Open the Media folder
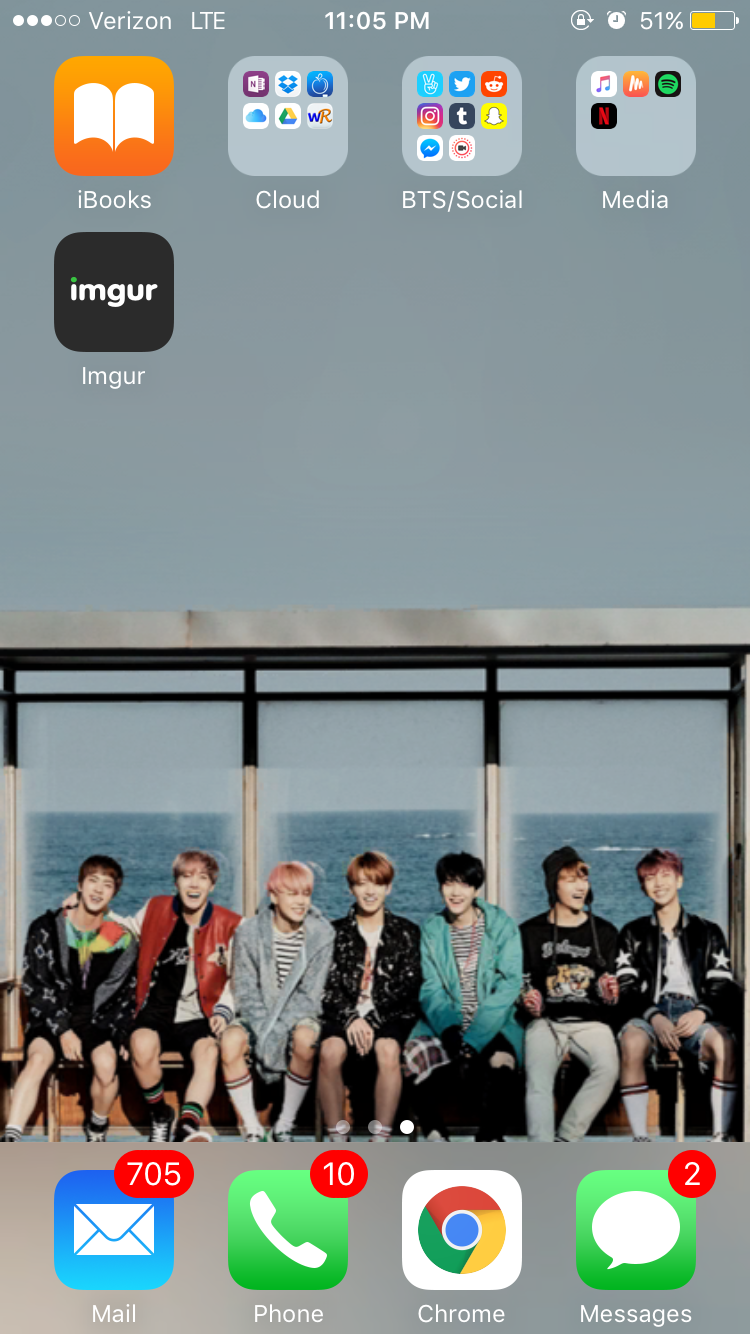 pos(636,116)
